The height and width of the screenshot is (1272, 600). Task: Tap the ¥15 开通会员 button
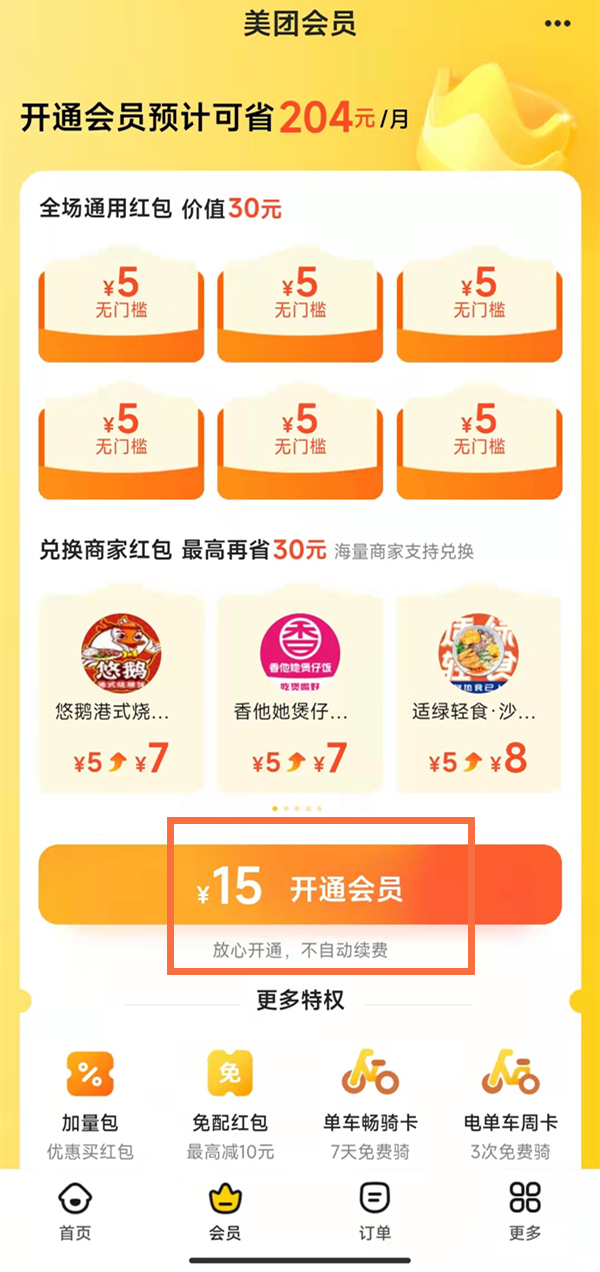(300, 885)
